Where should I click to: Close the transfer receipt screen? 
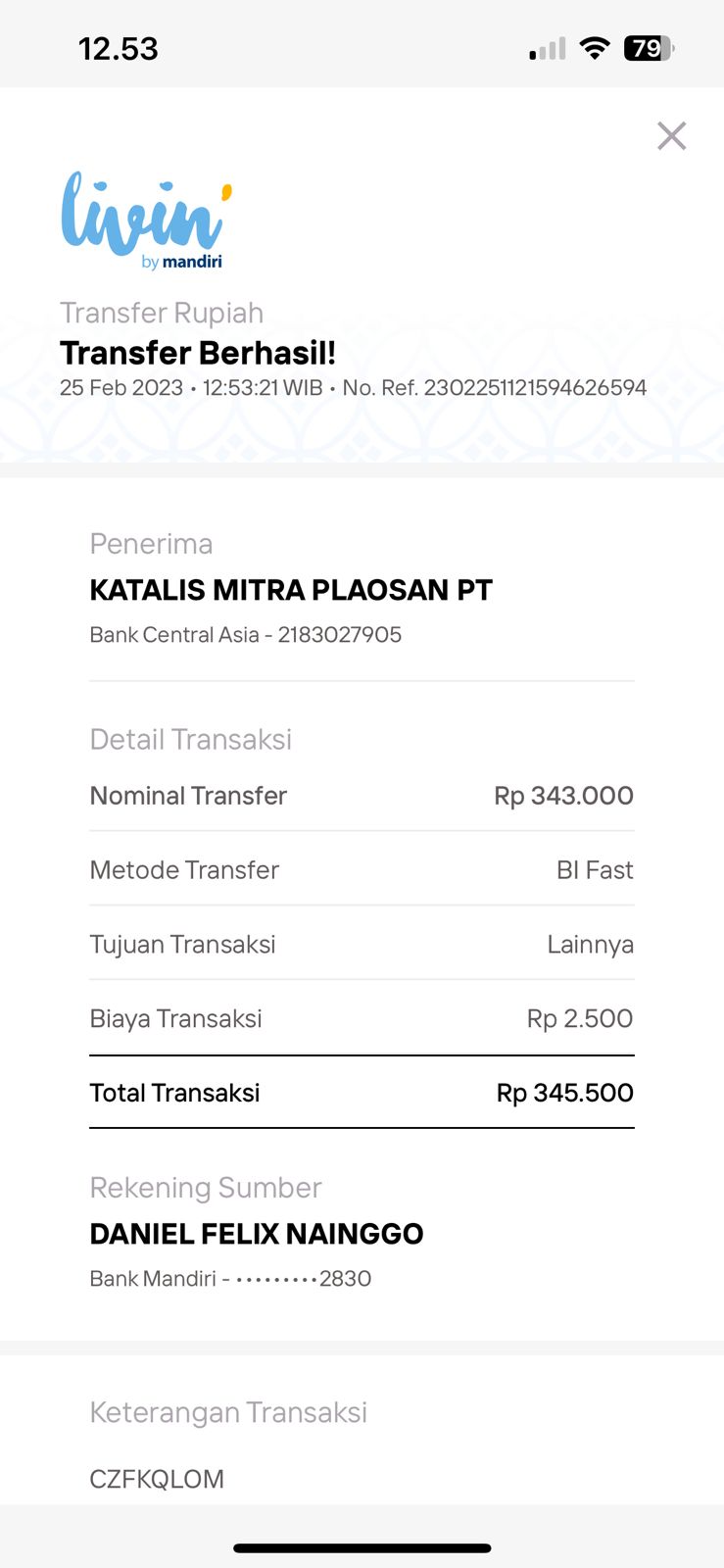(x=671, y=136)
